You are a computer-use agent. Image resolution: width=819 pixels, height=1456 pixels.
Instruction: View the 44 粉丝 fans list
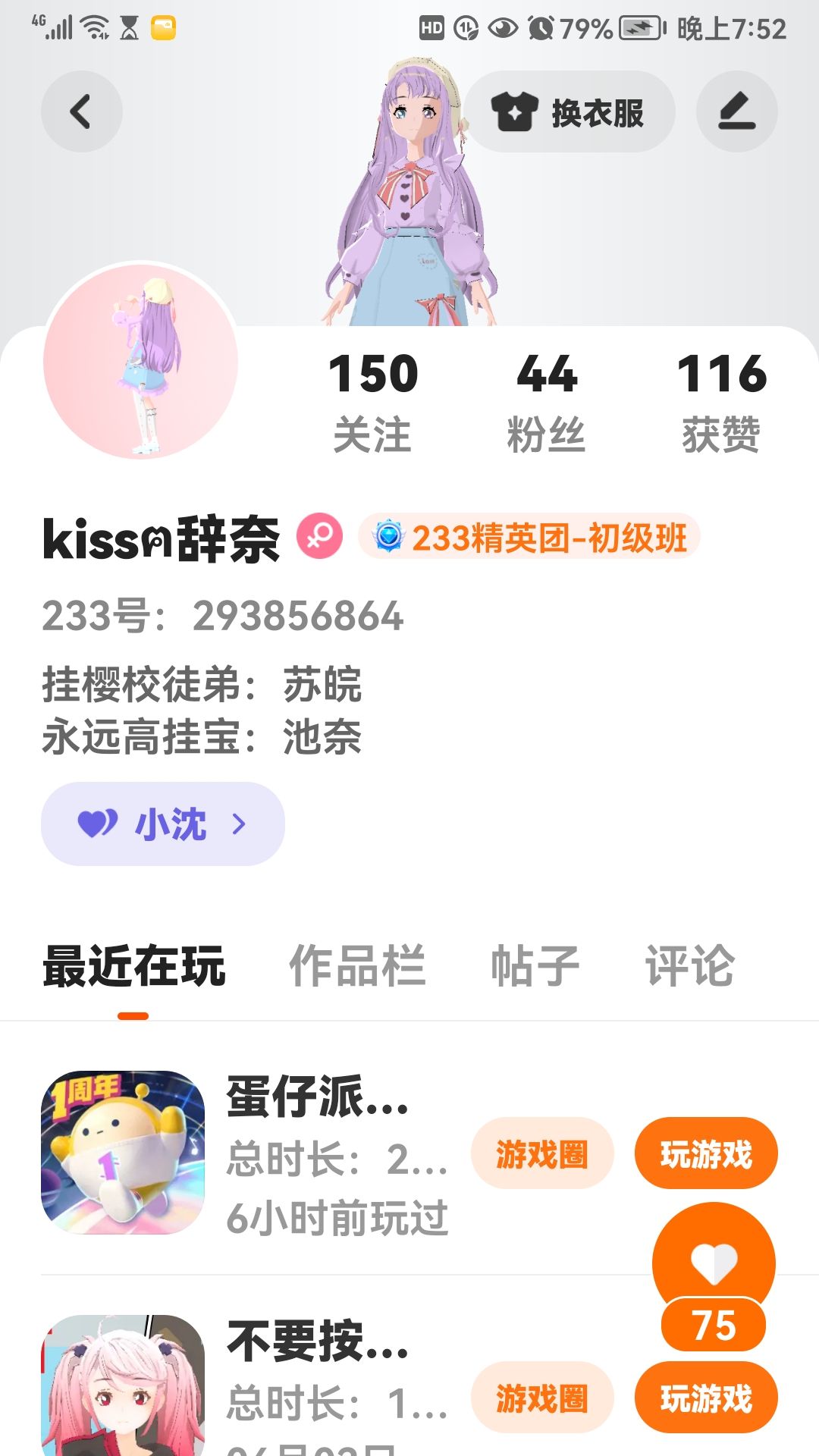[547, 402]
